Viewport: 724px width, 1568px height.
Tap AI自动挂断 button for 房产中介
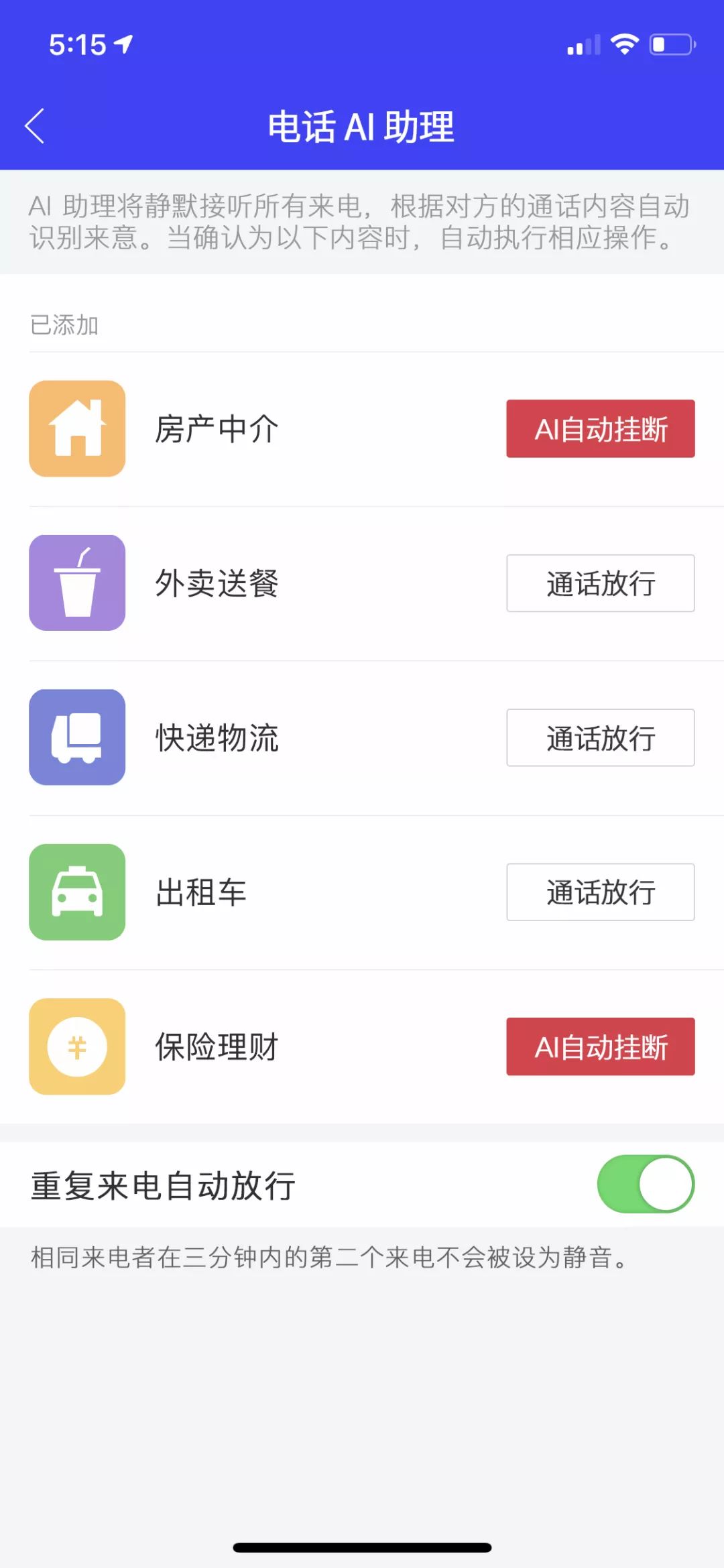tap(600, 429)
